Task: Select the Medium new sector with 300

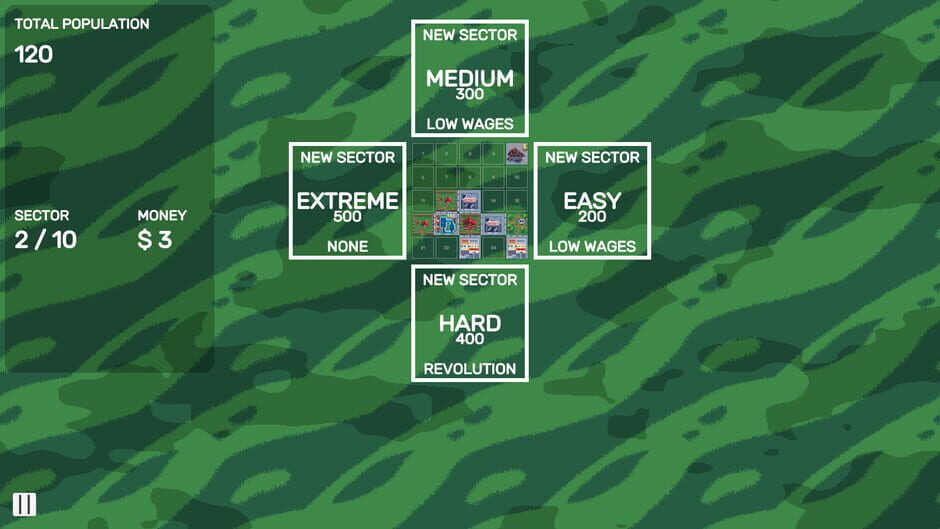Action: coord(469,79)
